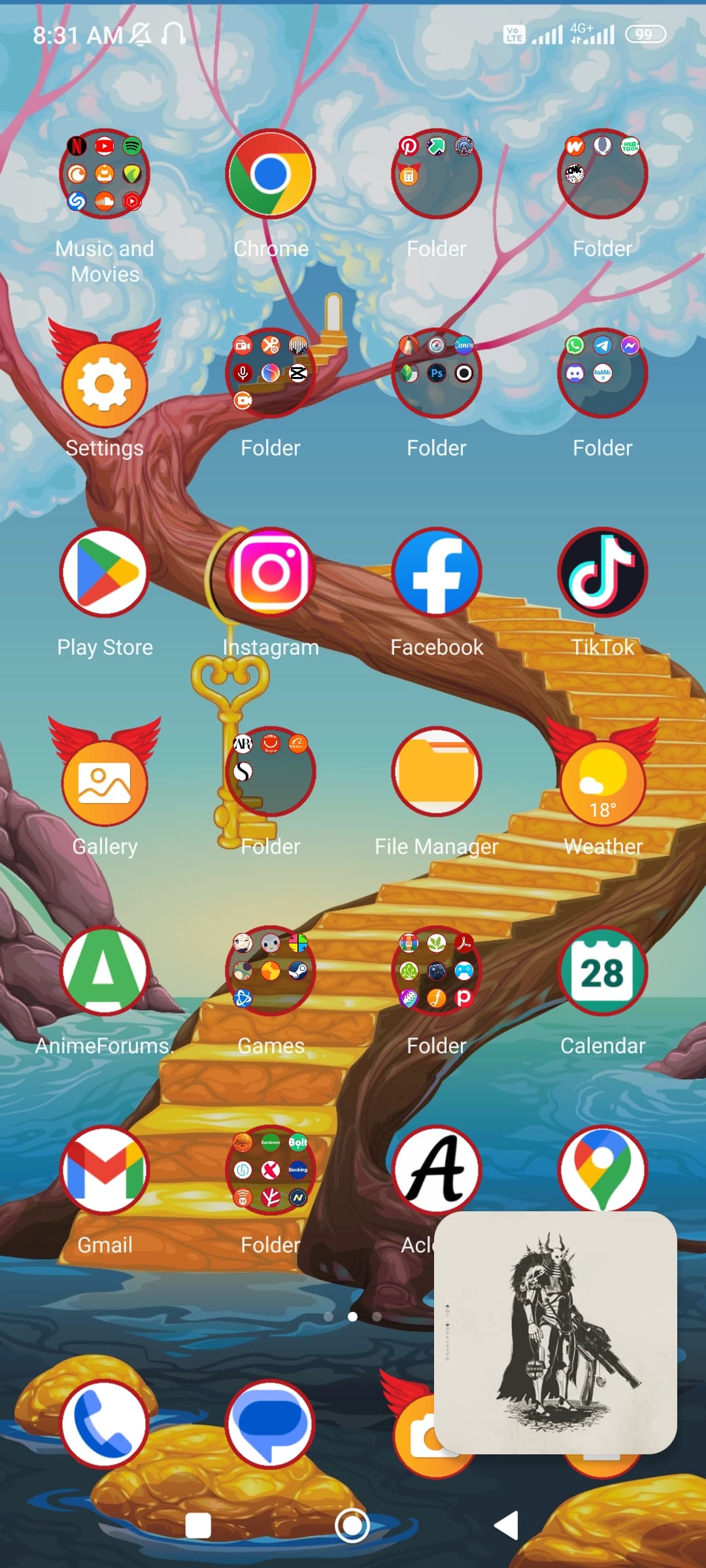706x1568 pixels.
Task: Open Google Play Store
Action: click(x=105, y=572)
